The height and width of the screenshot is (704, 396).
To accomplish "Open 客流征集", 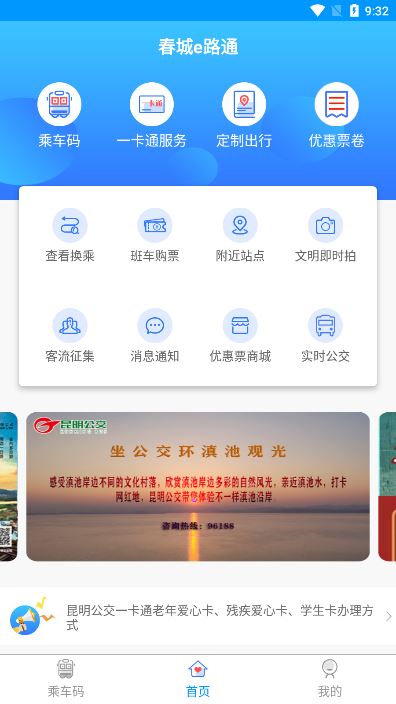I will [70, 336].
